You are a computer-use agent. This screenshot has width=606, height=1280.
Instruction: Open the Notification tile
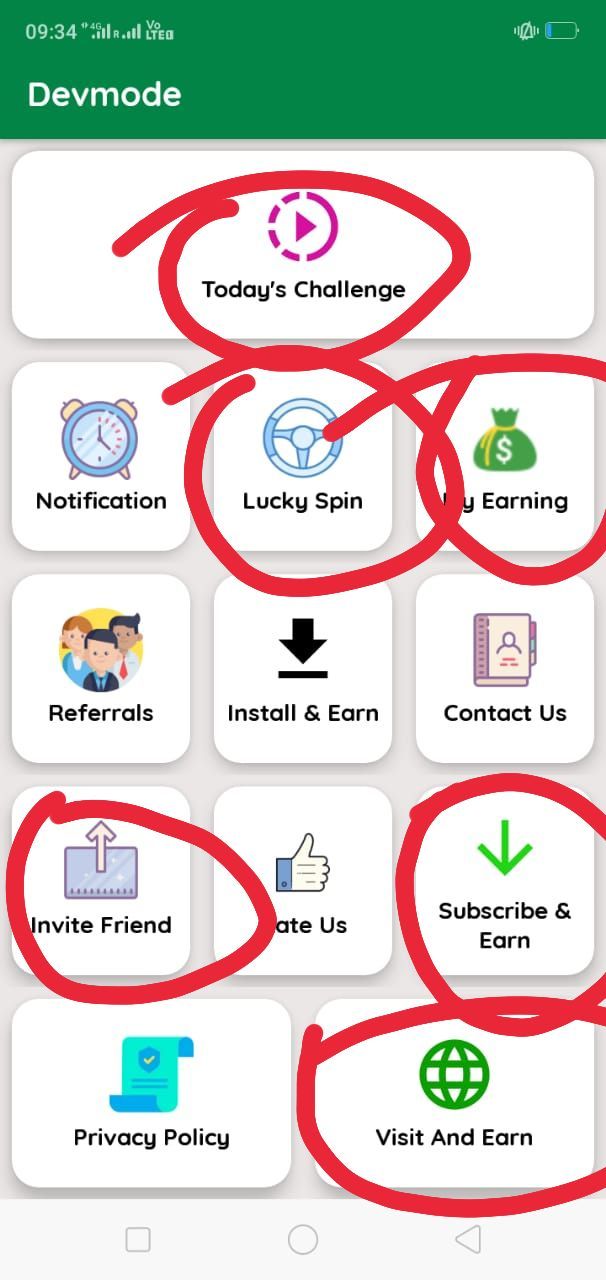coord(101,456)
